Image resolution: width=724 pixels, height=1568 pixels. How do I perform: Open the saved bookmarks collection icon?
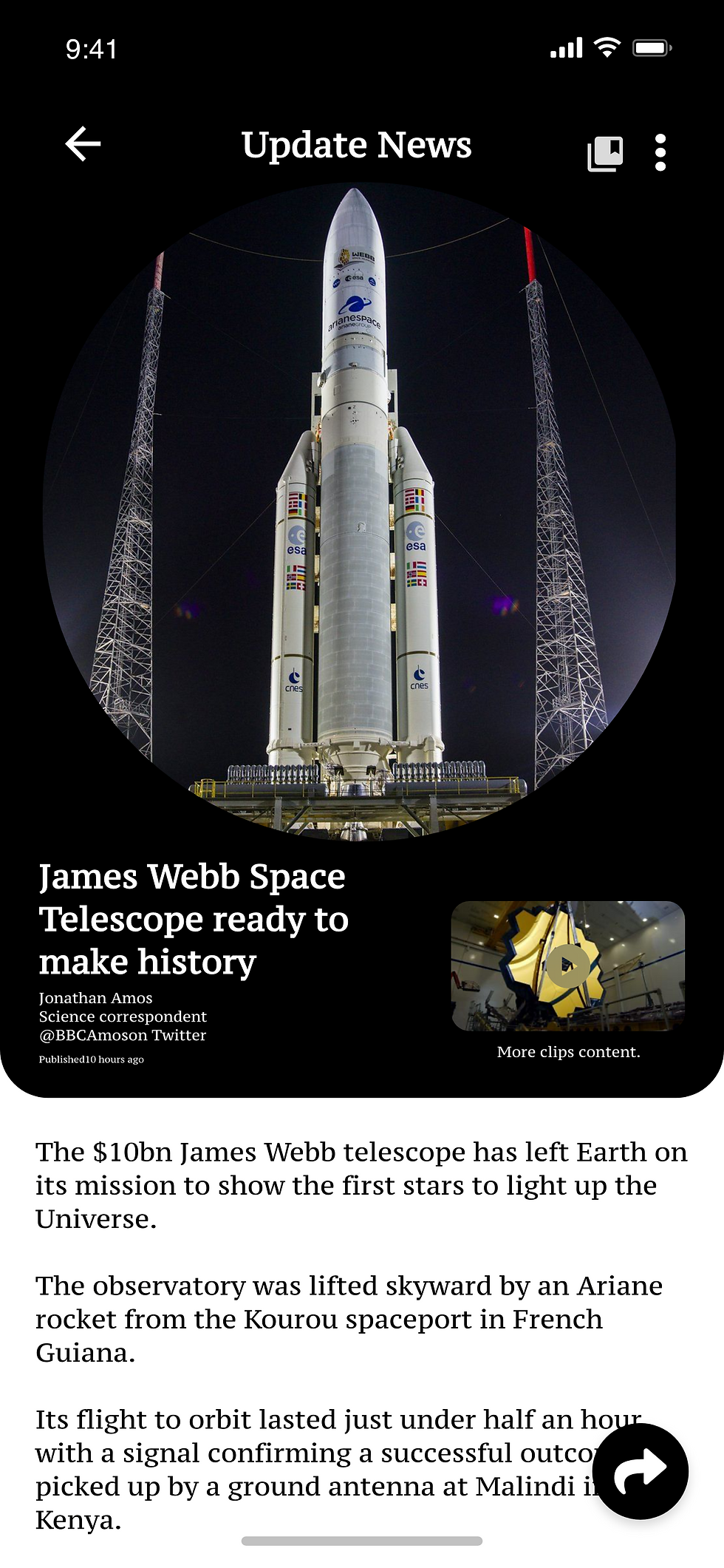(605, 154)
